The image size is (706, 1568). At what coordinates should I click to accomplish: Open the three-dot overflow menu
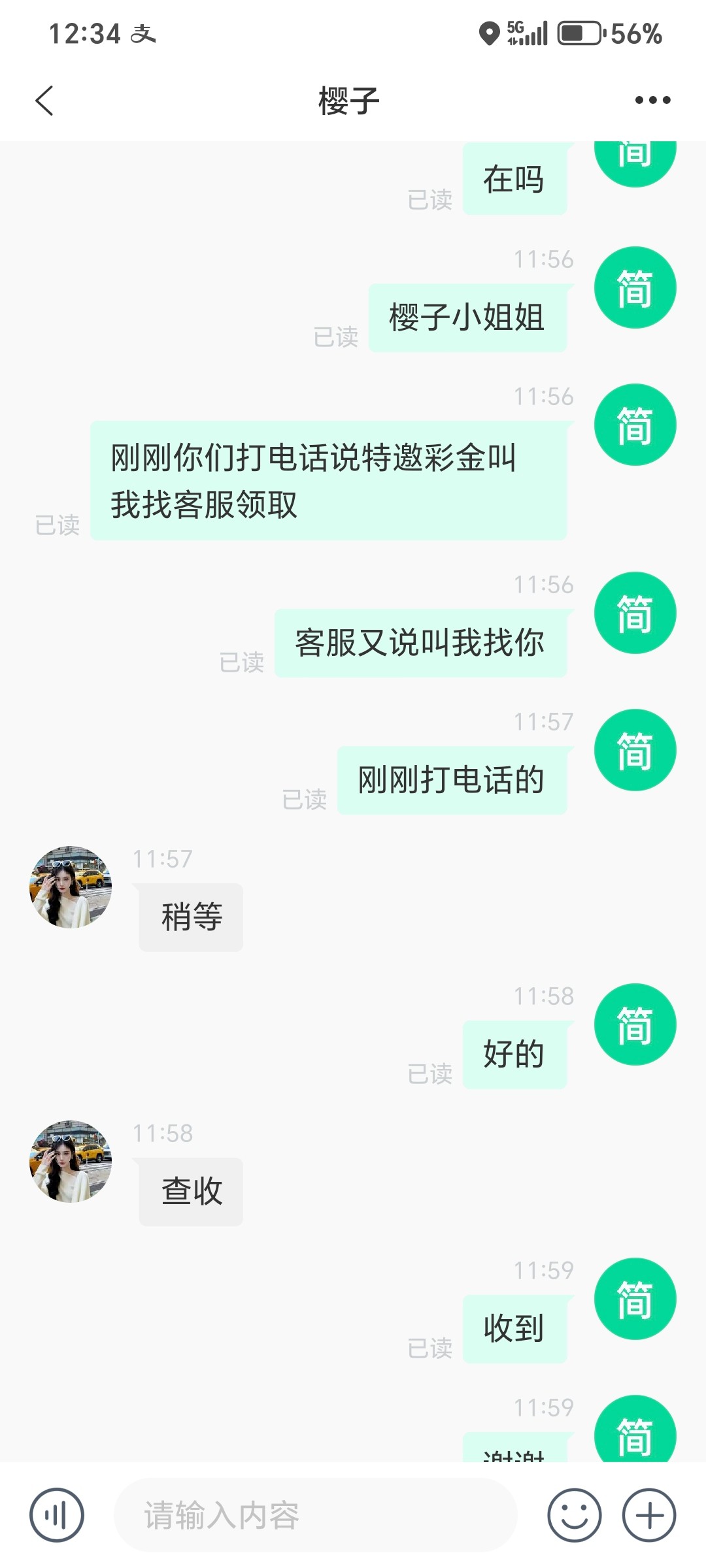[x=652, y=101]
